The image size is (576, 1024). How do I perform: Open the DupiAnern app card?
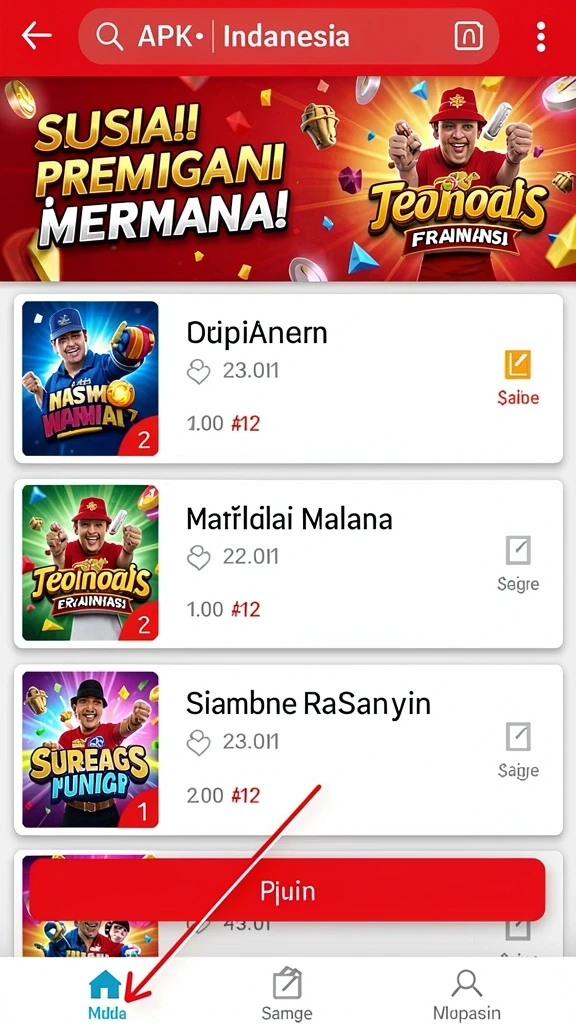(288, 378)
